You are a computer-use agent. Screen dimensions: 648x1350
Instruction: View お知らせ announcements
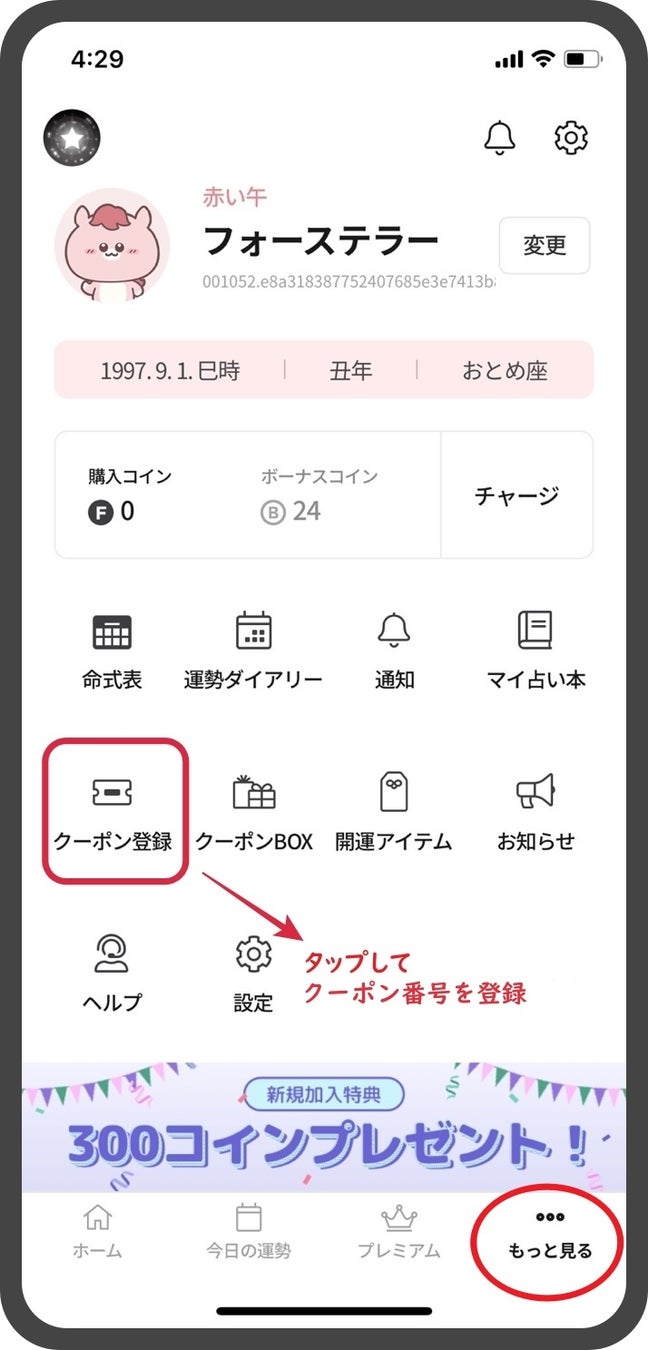[536, 811]
